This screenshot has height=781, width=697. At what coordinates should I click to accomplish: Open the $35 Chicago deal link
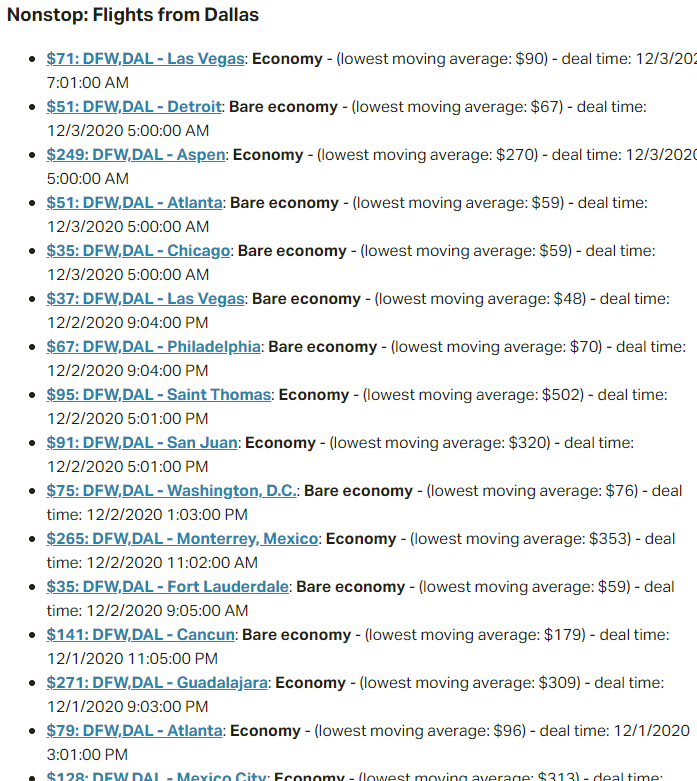coord(139,251)
